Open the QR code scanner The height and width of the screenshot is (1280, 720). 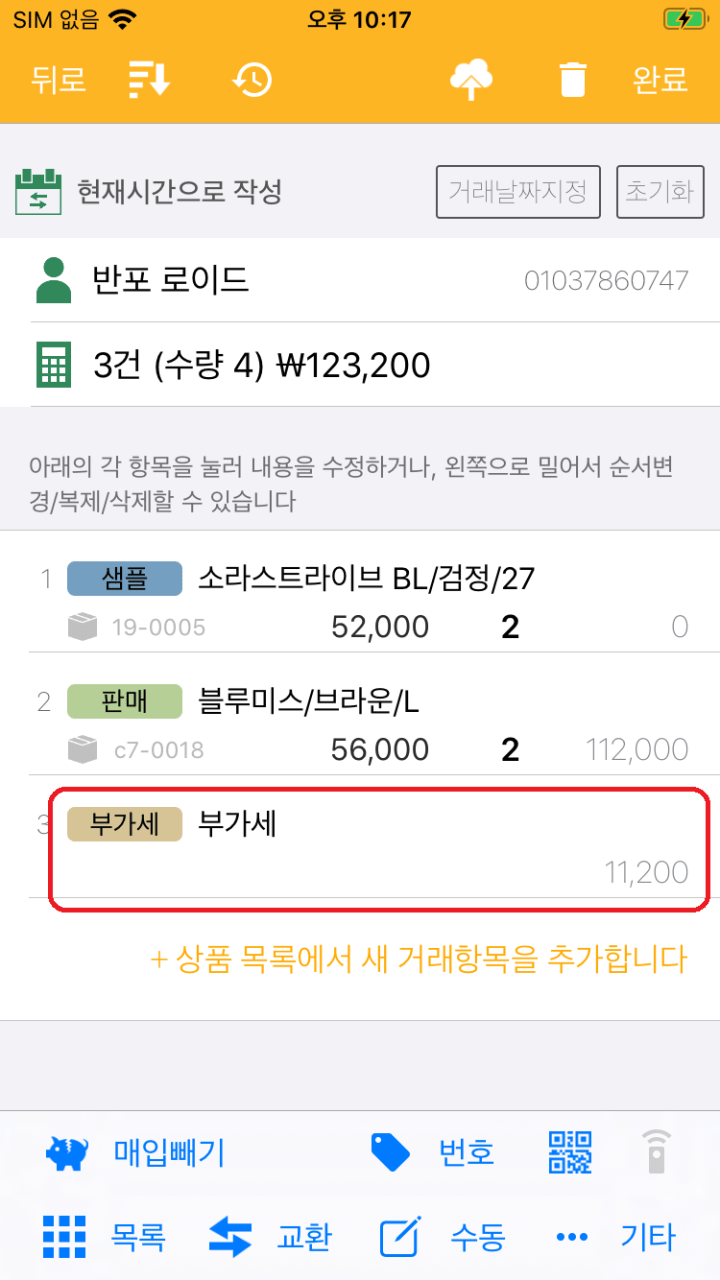tap(570, 1153)
